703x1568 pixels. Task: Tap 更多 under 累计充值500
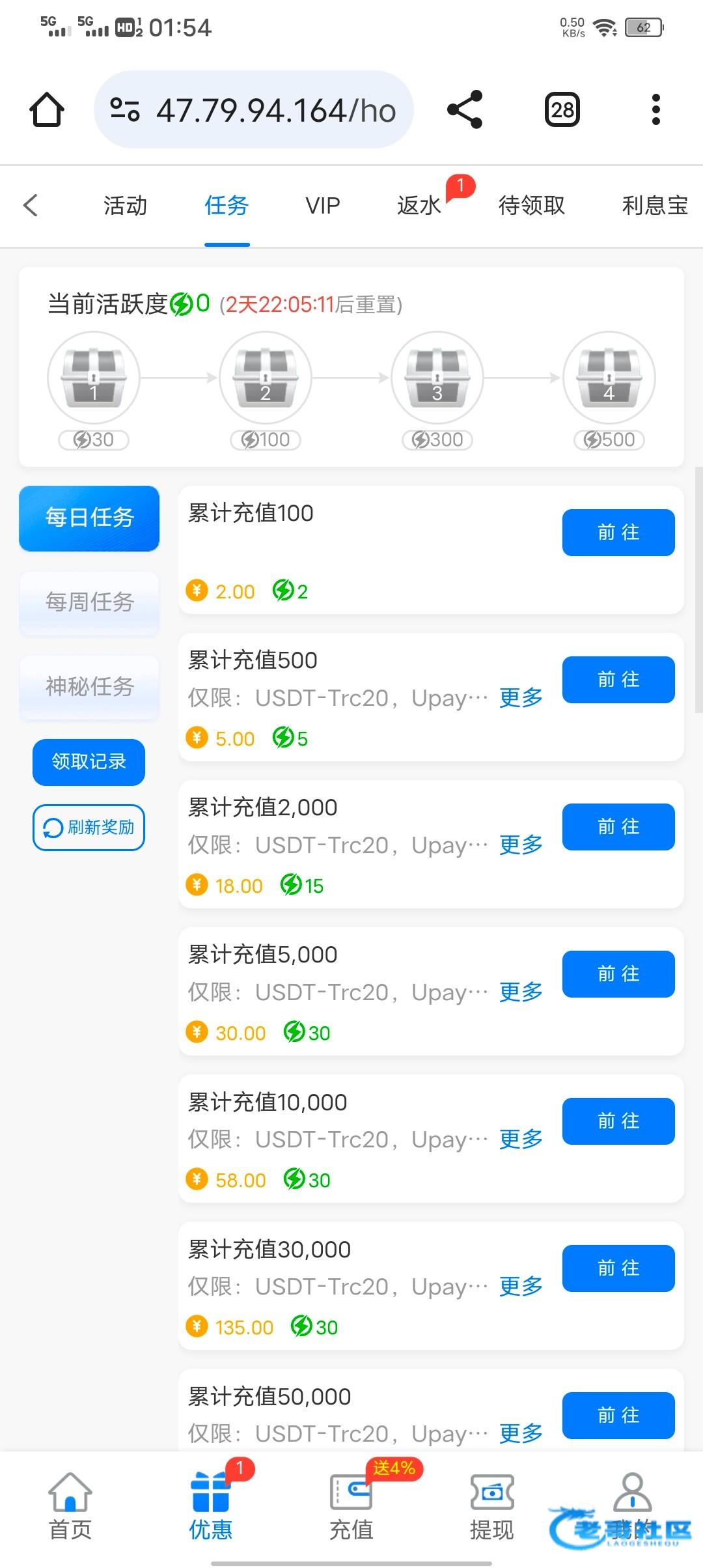point(521,698)
